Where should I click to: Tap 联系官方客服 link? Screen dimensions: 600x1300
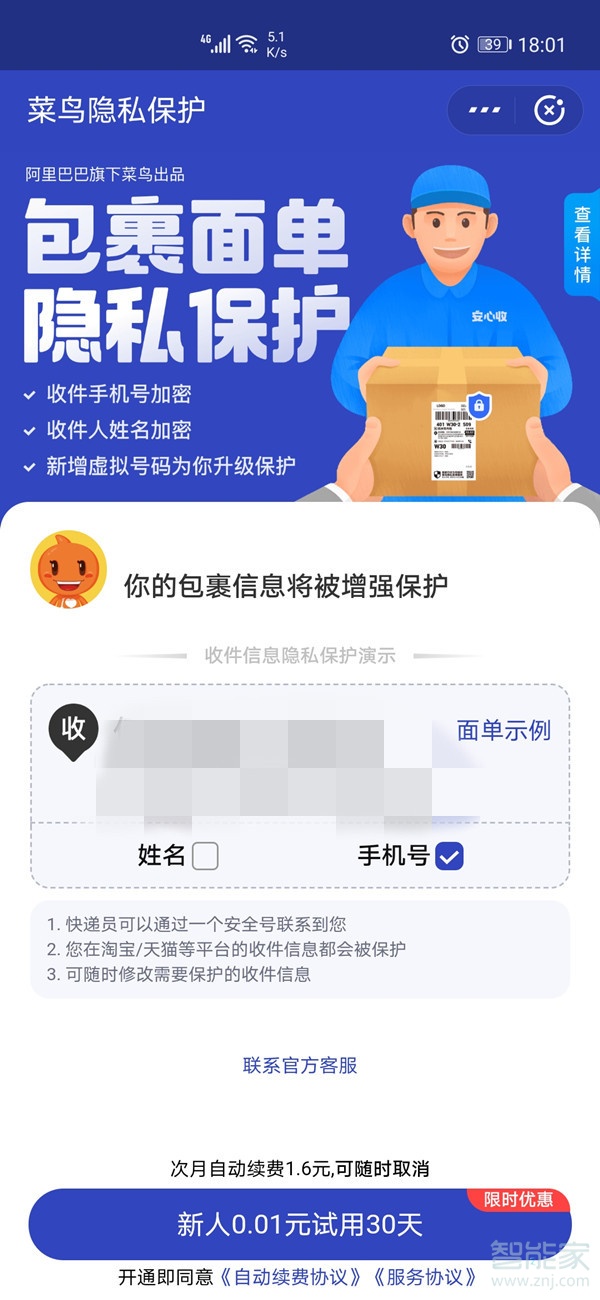[x=300, y=1065]
